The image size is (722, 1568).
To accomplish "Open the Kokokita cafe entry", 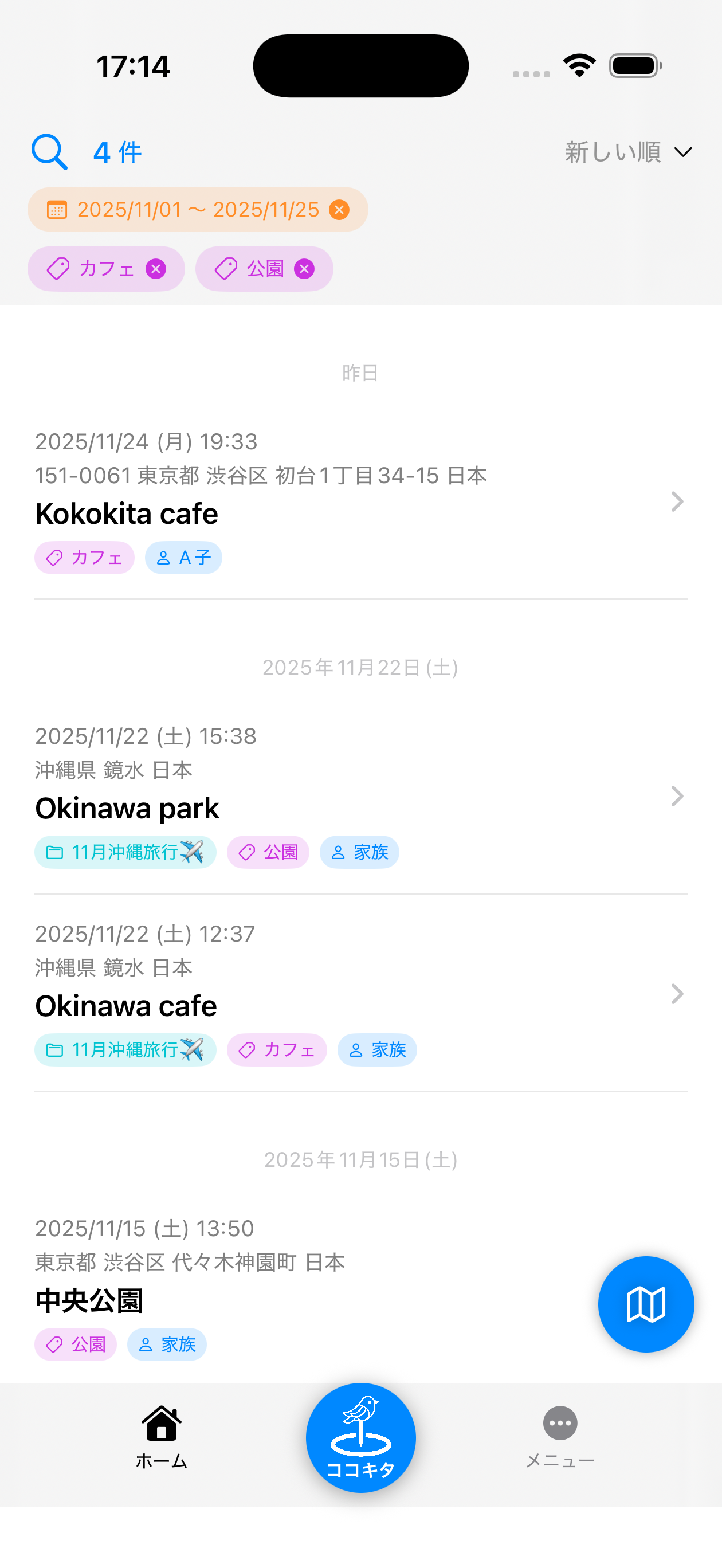I will click(360, 502).
